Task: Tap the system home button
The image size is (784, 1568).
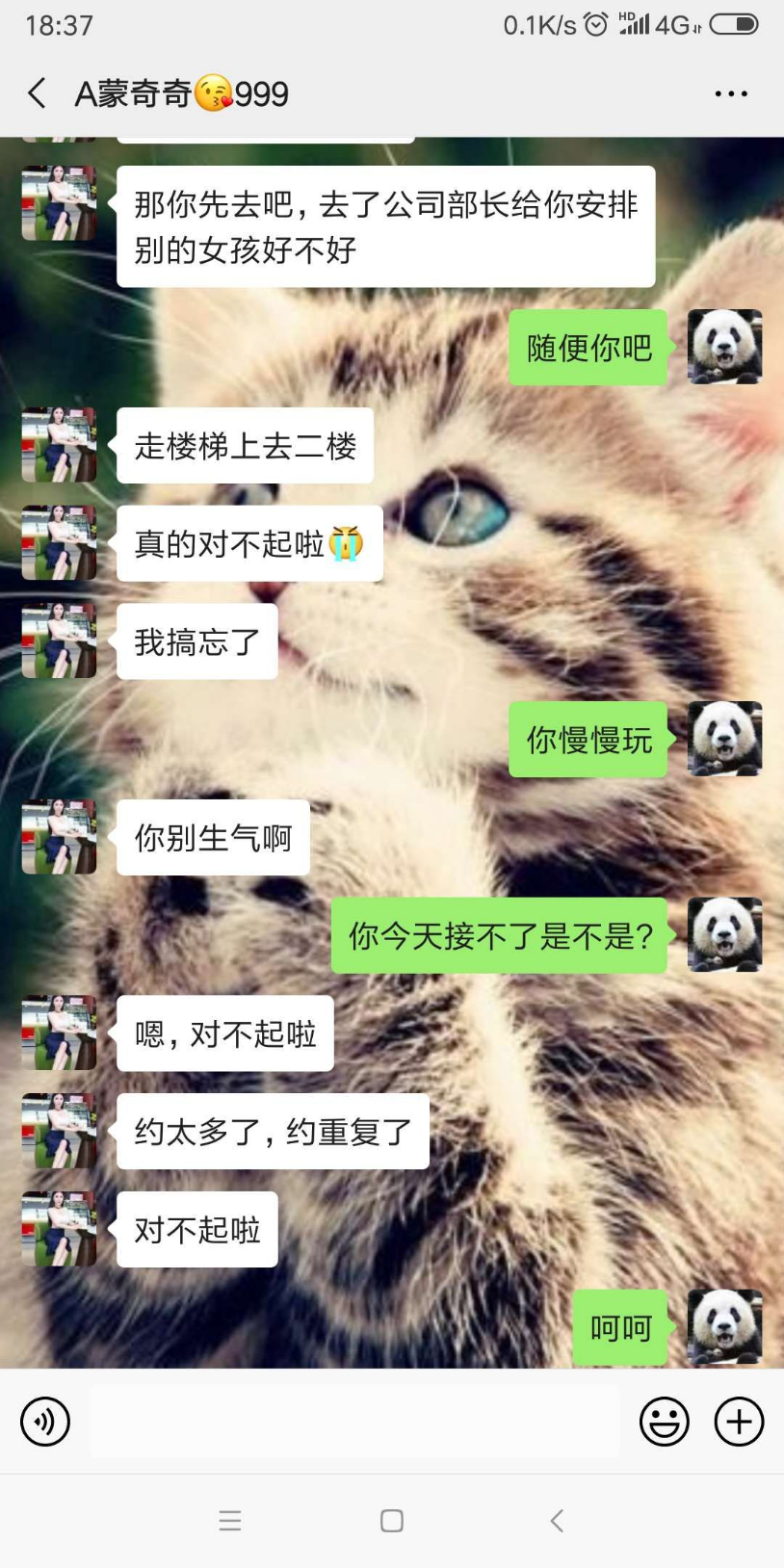Action: [392, 1521]
